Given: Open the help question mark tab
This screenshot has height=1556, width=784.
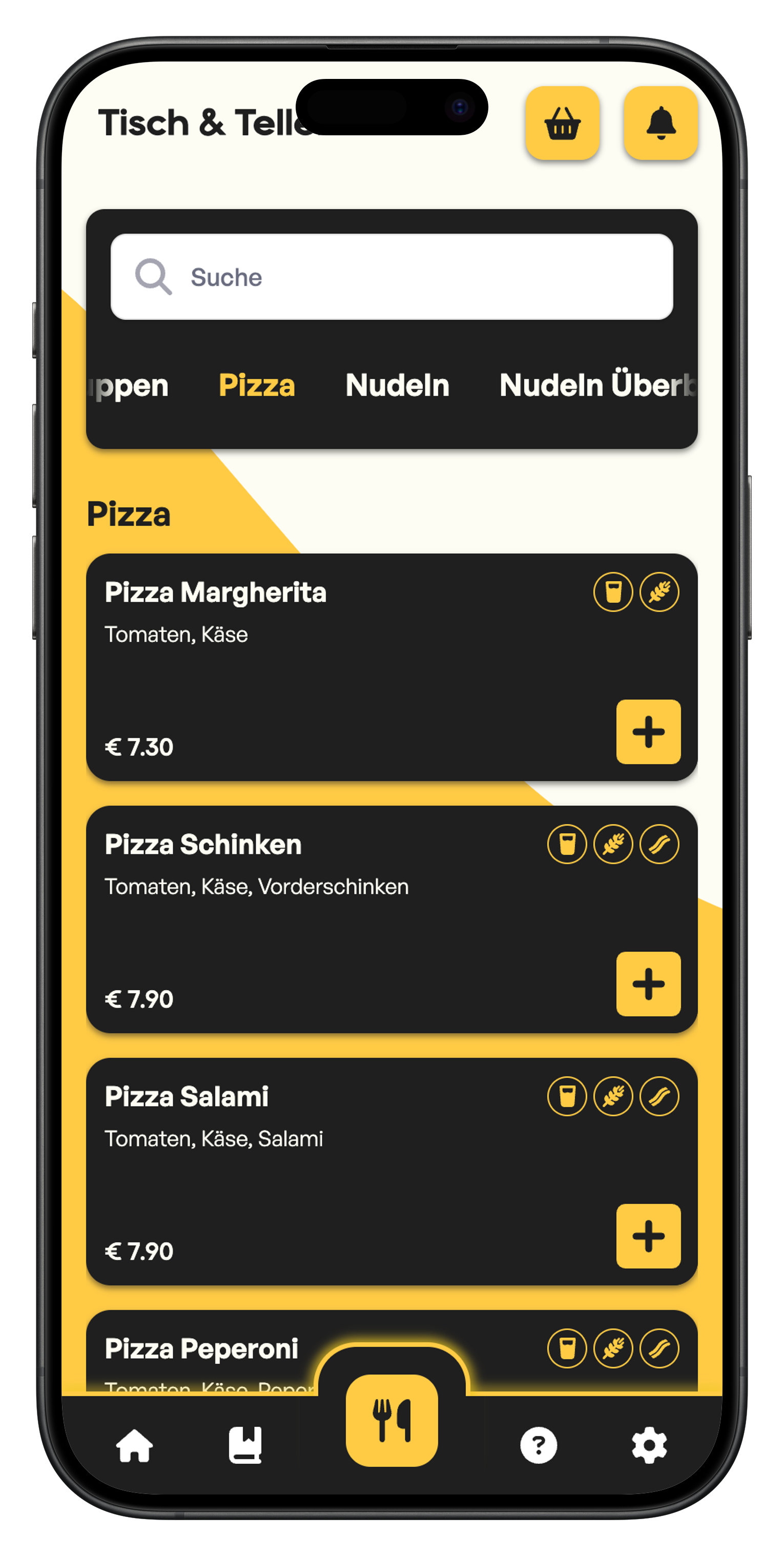Looking at the screenshot, I should [538, 1445].
